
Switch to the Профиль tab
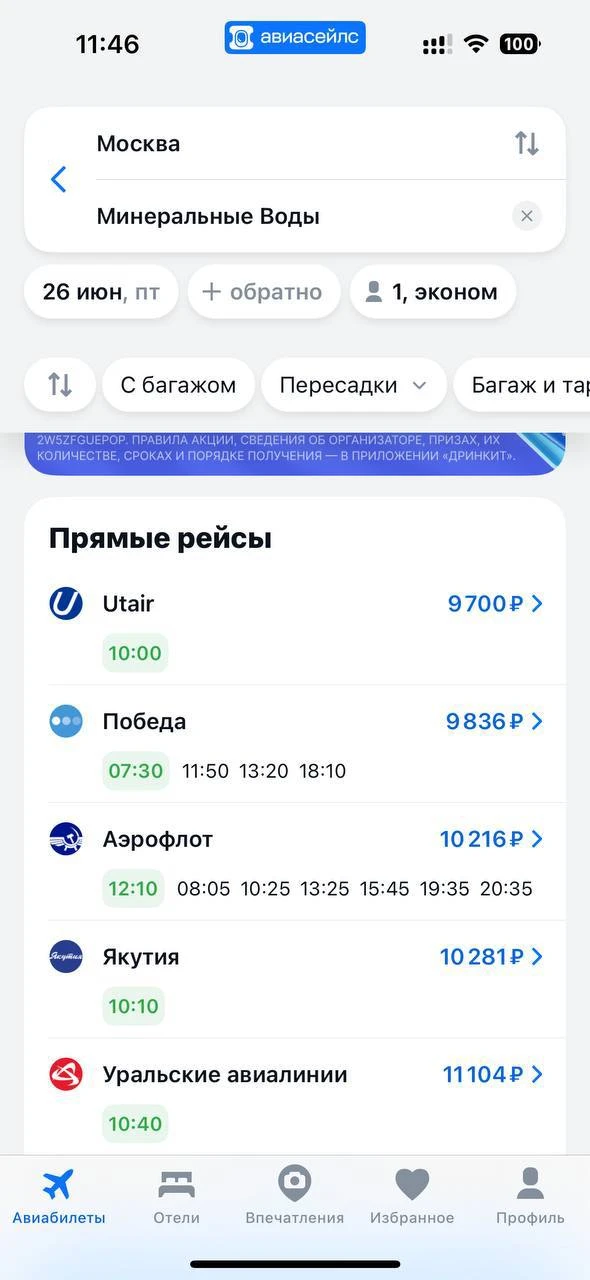point(530,1196)
